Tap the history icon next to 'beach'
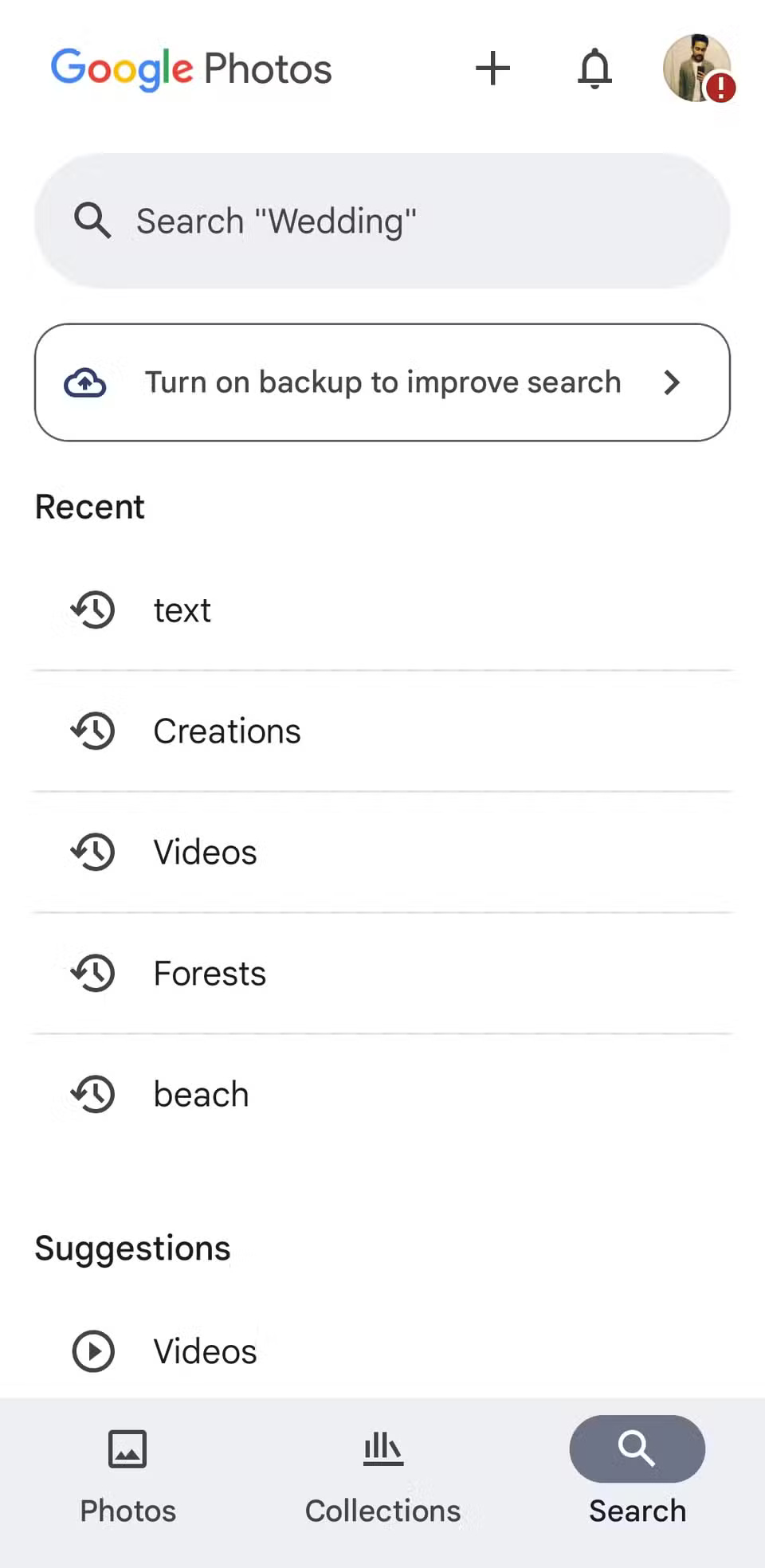 click(92, 1094)
